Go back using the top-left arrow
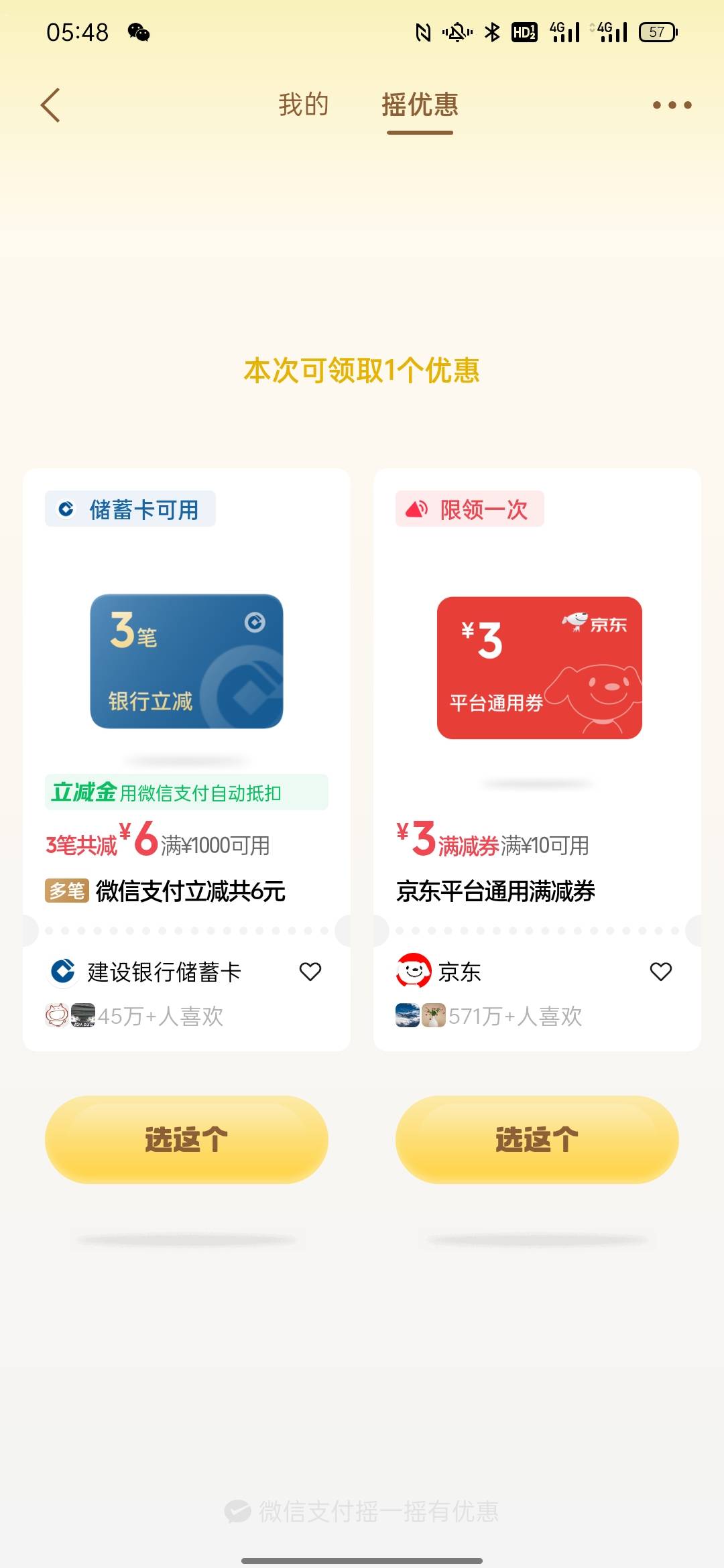This screenshot has width=724, height=1568. pyautogui.click(x=51, y=105)
